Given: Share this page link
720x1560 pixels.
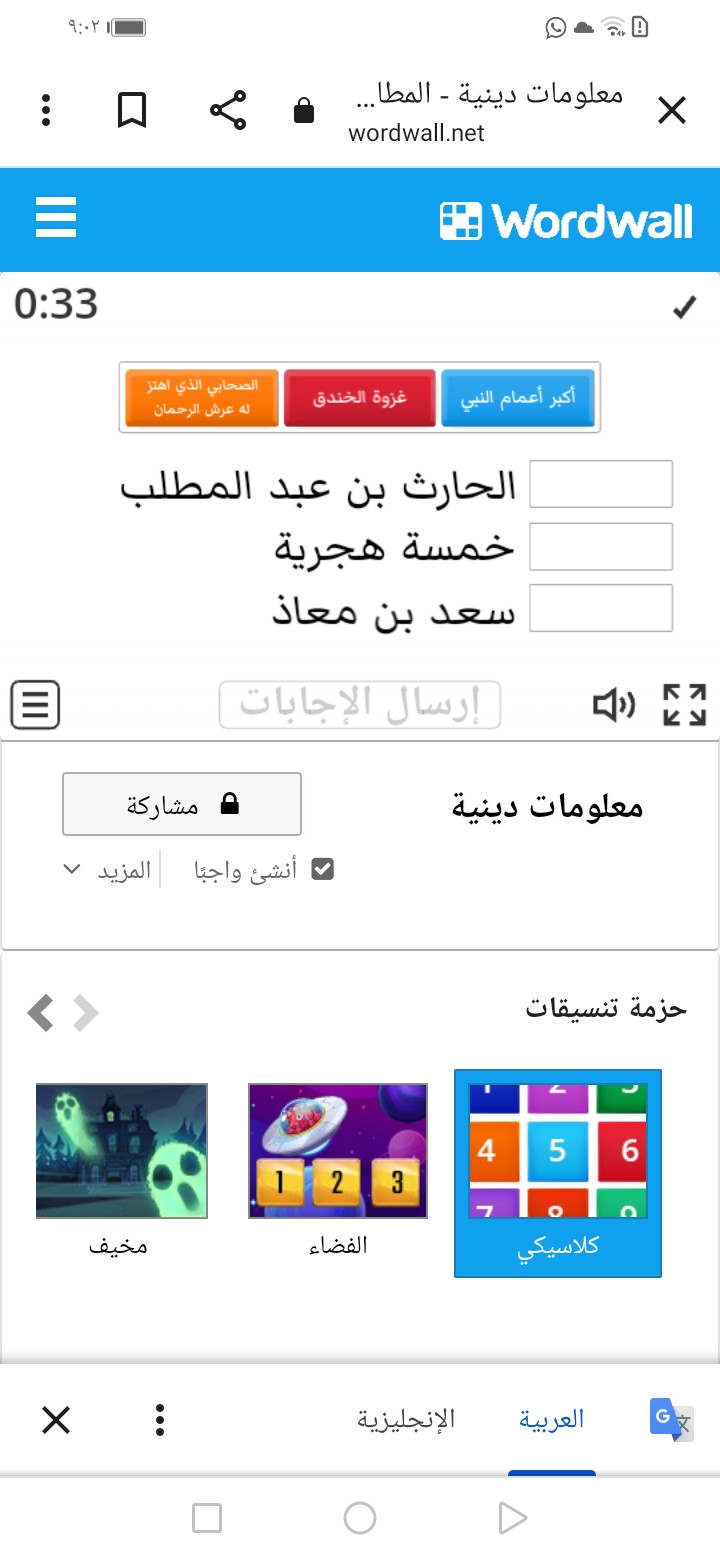Looking at the screenshot, I should click(228, 110).
